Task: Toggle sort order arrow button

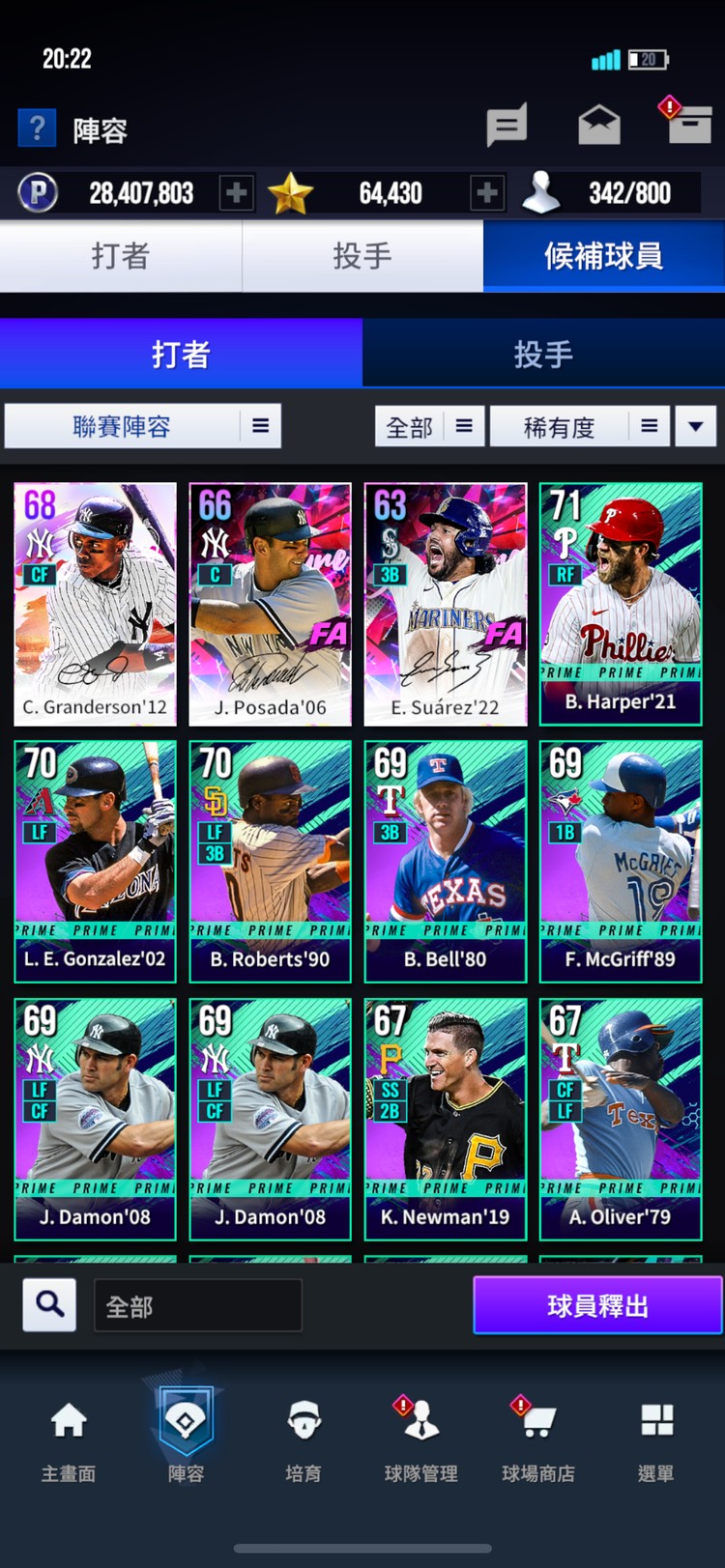Action: 695,426
